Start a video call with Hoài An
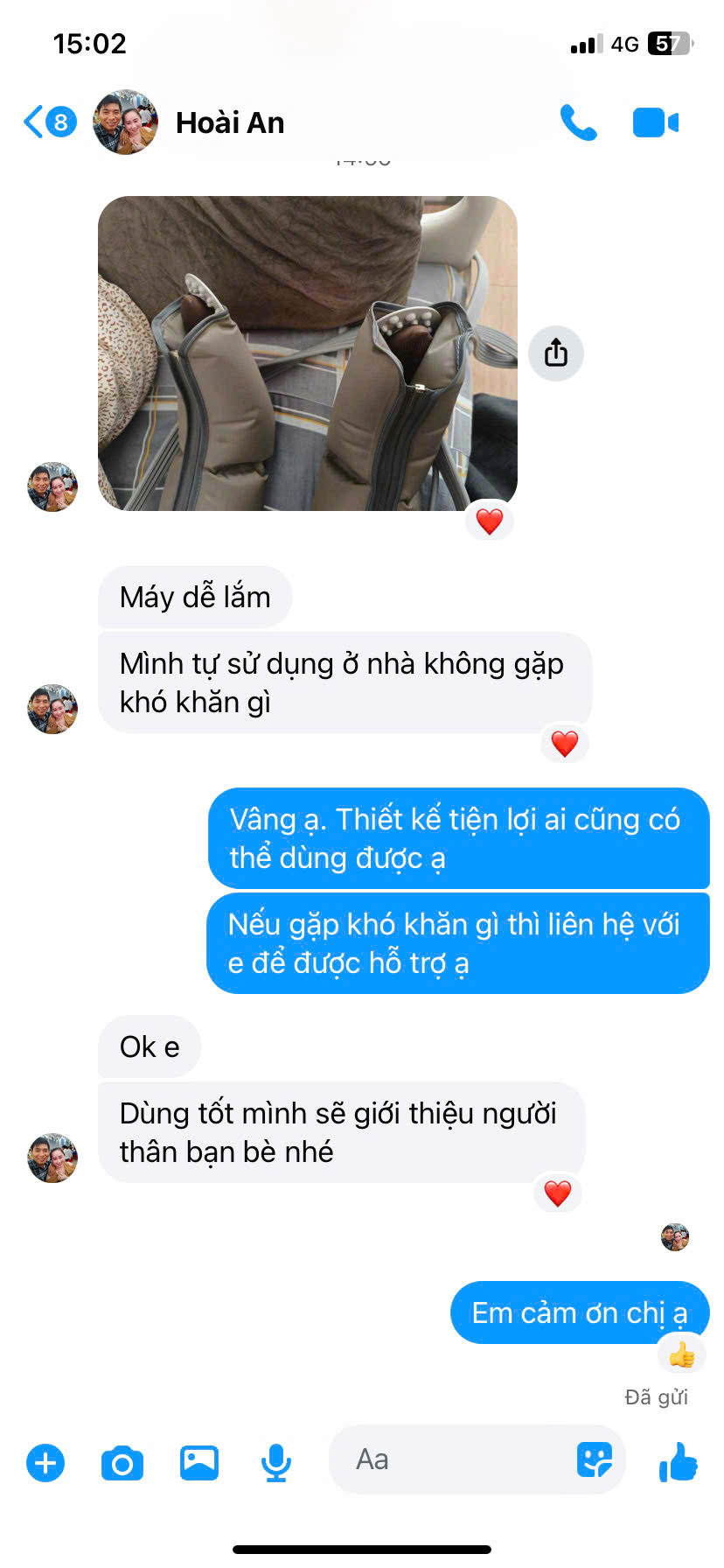This screenshot has width=724, height=1568. pos(655,123)
